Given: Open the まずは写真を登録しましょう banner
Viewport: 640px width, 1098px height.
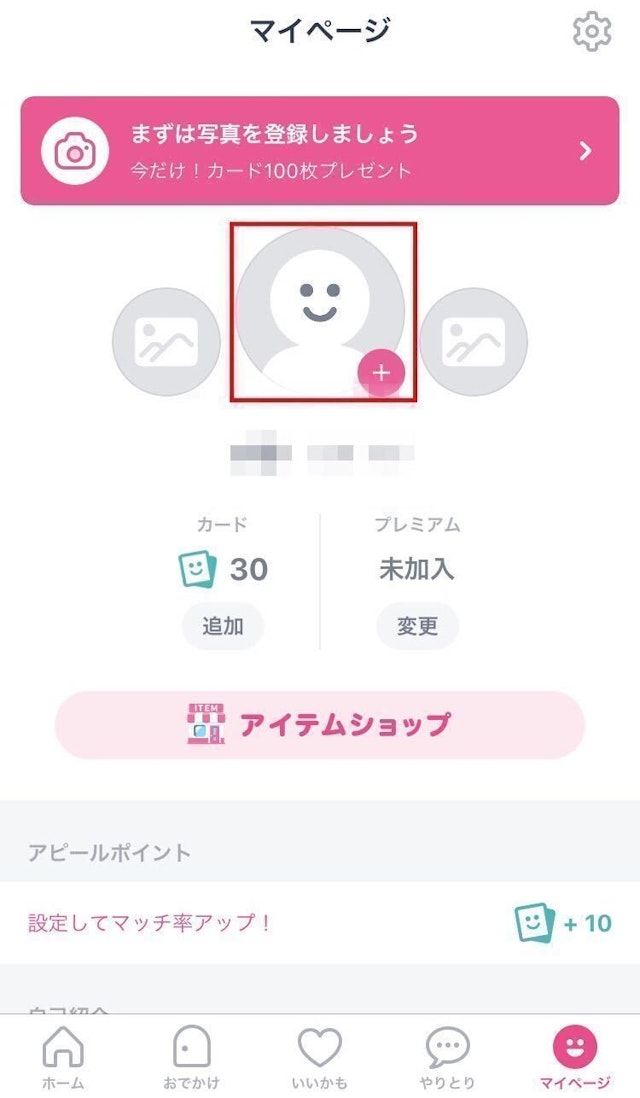Looking at the screenshot, I should [320, 151].
